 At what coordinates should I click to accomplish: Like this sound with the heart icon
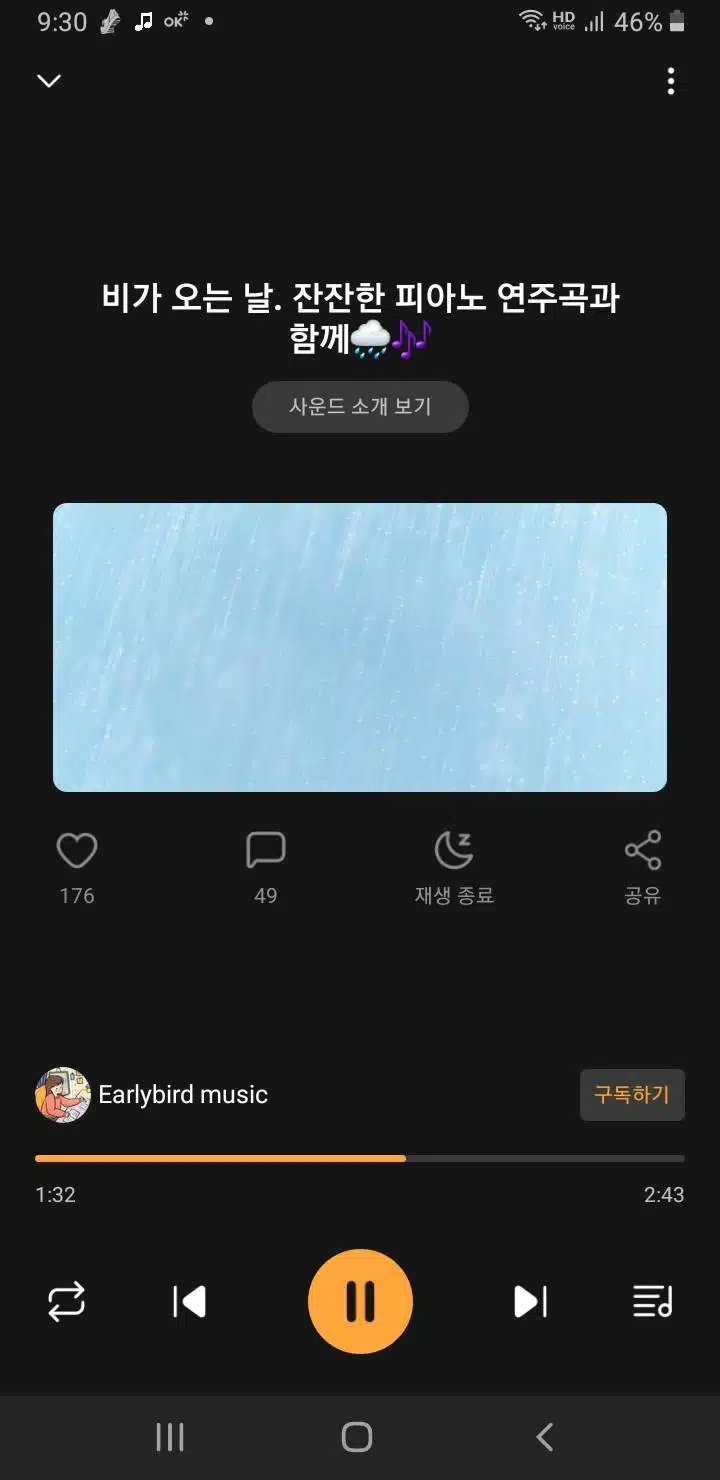tap(77, 851)
